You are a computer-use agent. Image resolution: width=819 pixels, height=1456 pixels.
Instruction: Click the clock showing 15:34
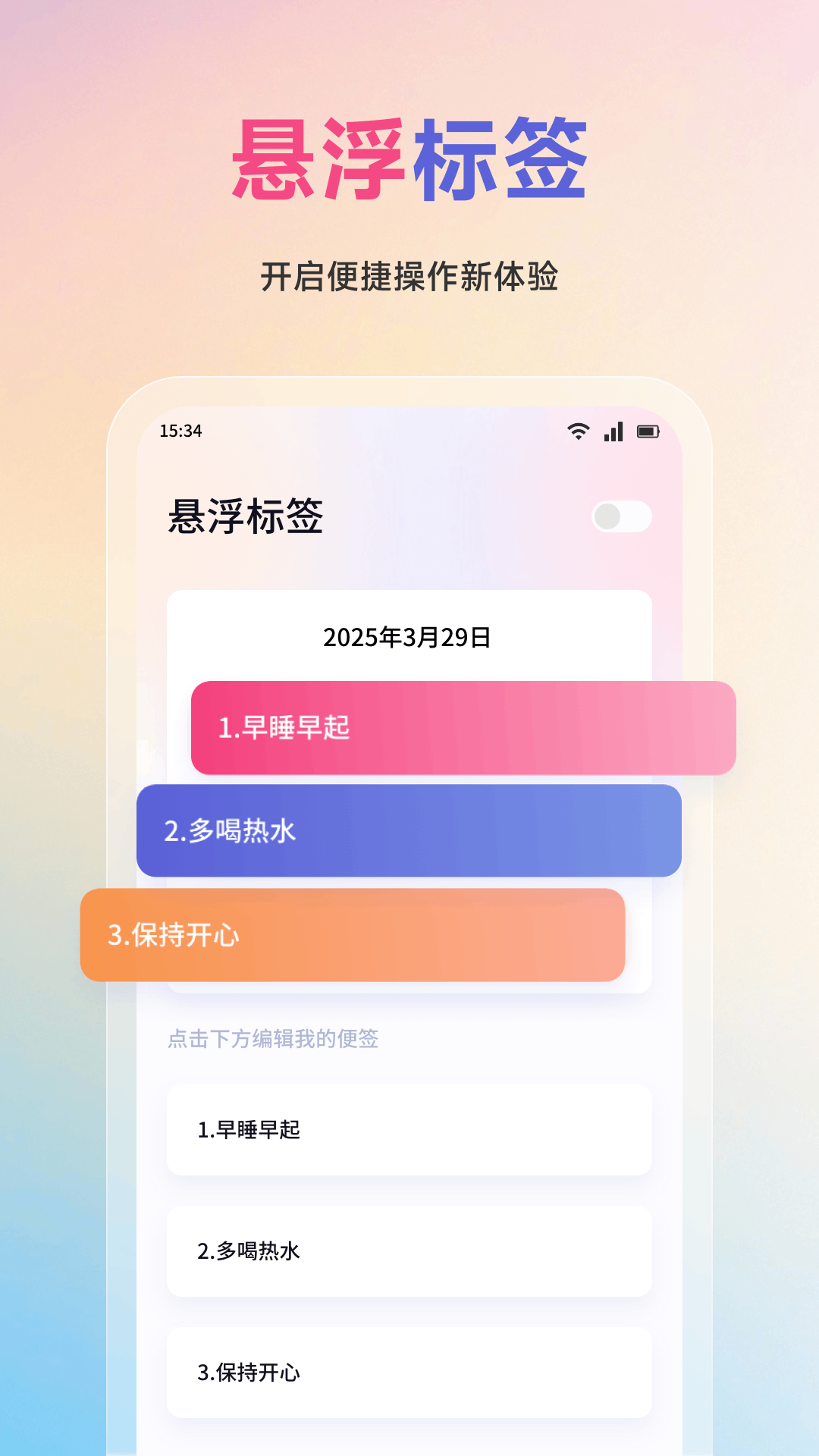180,431
